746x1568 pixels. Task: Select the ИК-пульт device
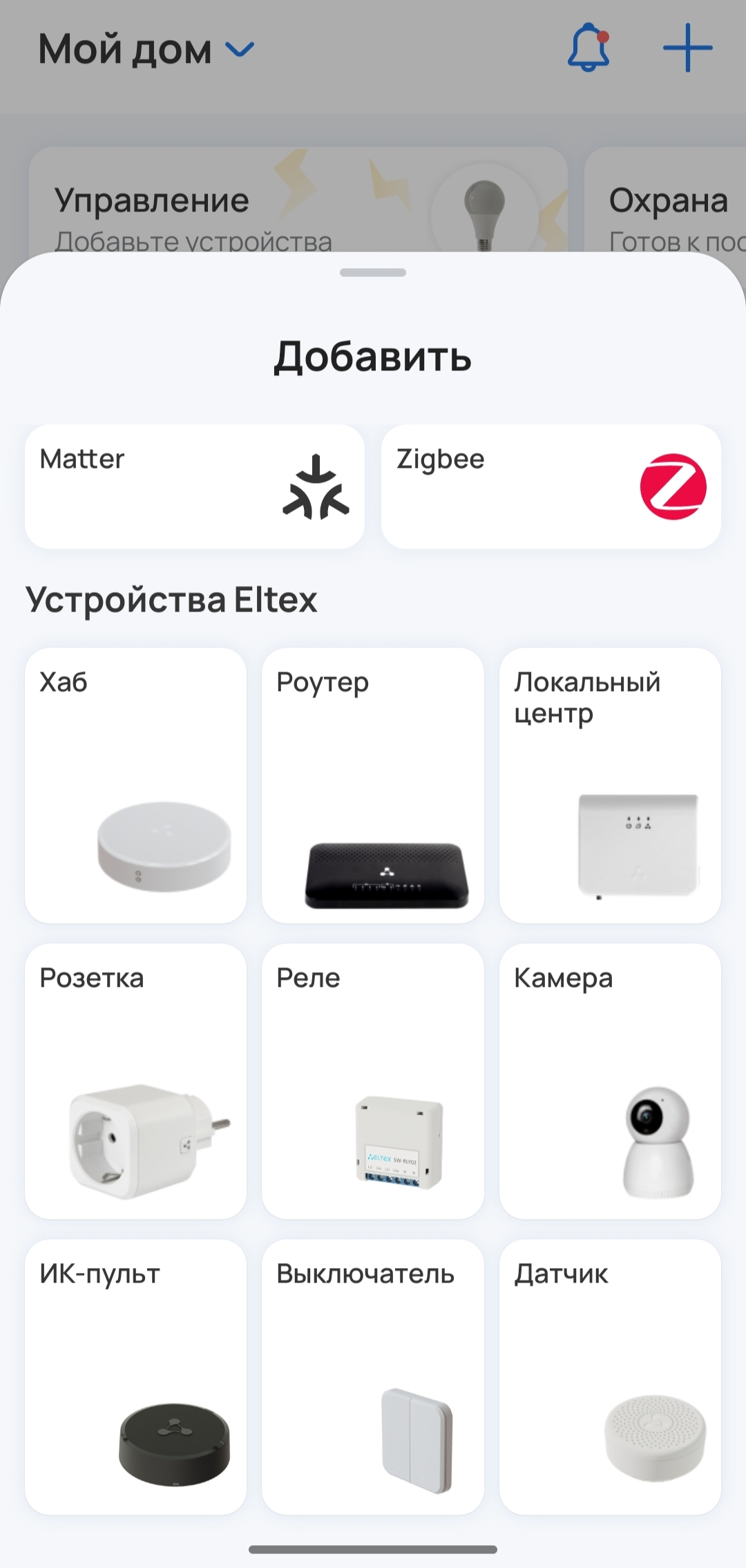pos(135,1377)
